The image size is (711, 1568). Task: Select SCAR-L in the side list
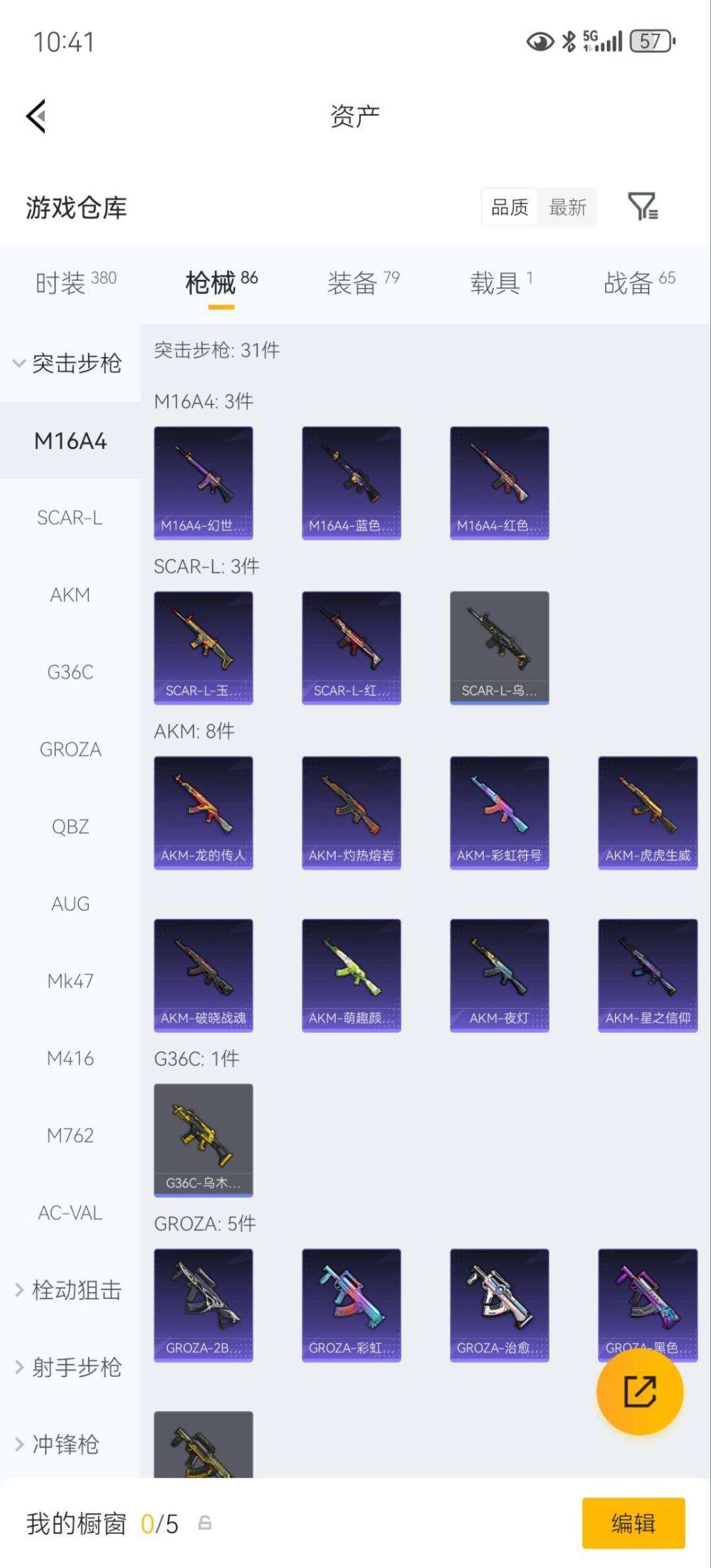click(x=70, y=518)
